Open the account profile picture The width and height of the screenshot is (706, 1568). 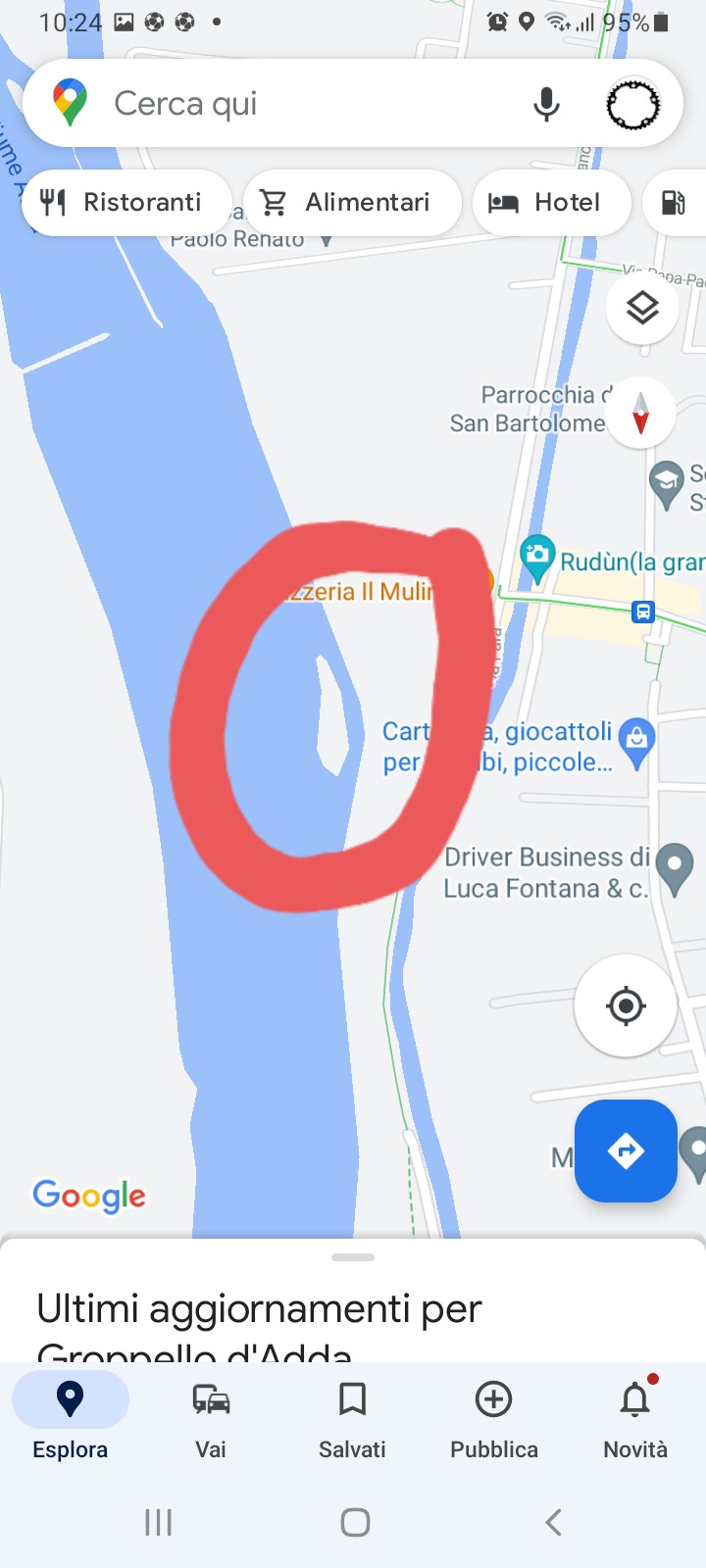632,105
